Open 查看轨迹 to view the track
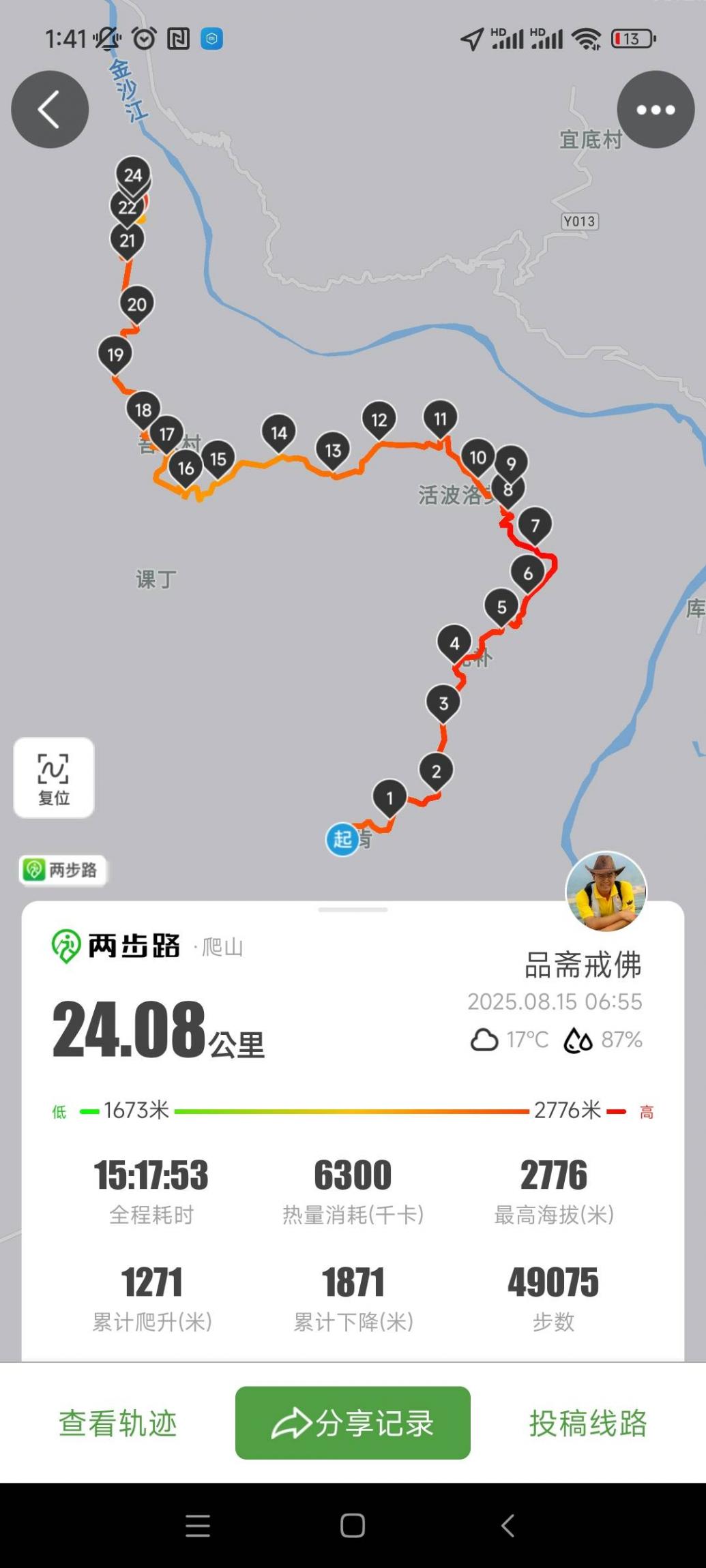Screen dimensions: 706x1568 pyautogui.click(x=118, y=1423)
